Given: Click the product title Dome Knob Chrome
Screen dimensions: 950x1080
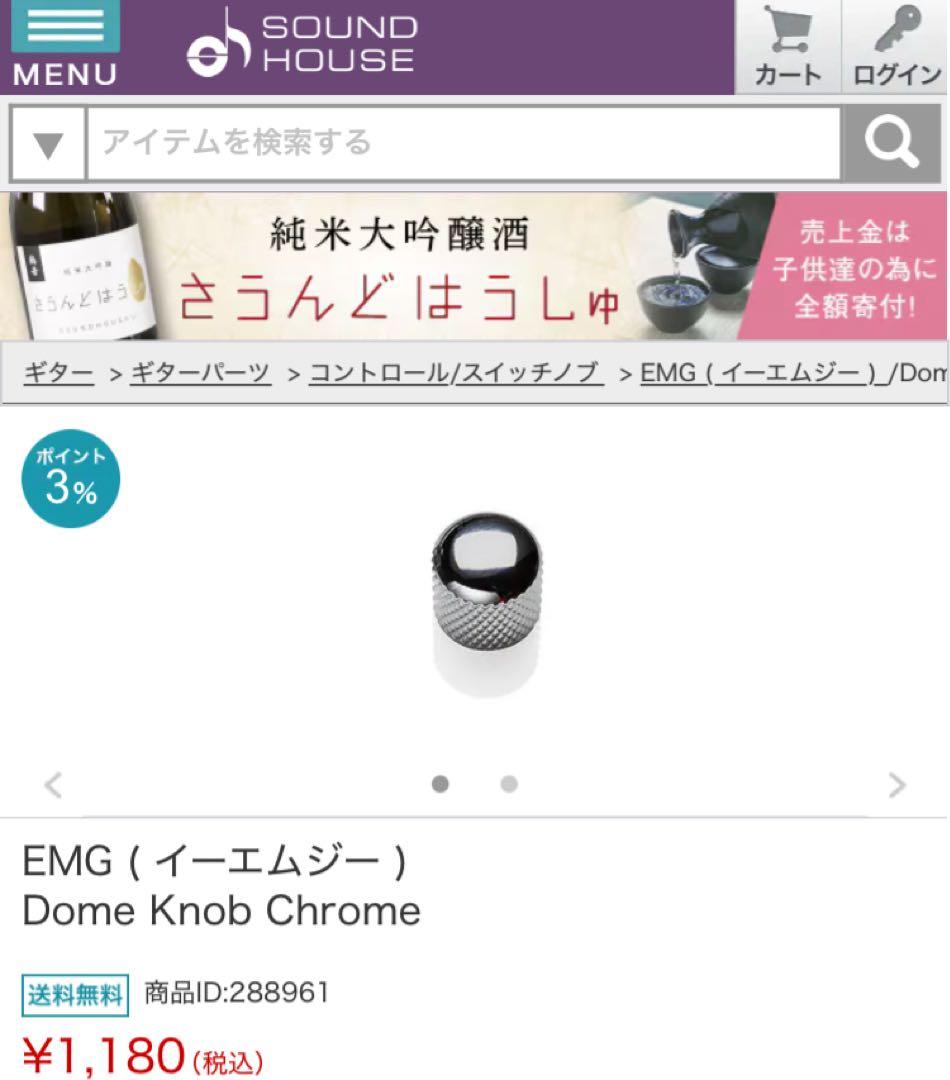Looking at the screenshot, I should [222, 911].
